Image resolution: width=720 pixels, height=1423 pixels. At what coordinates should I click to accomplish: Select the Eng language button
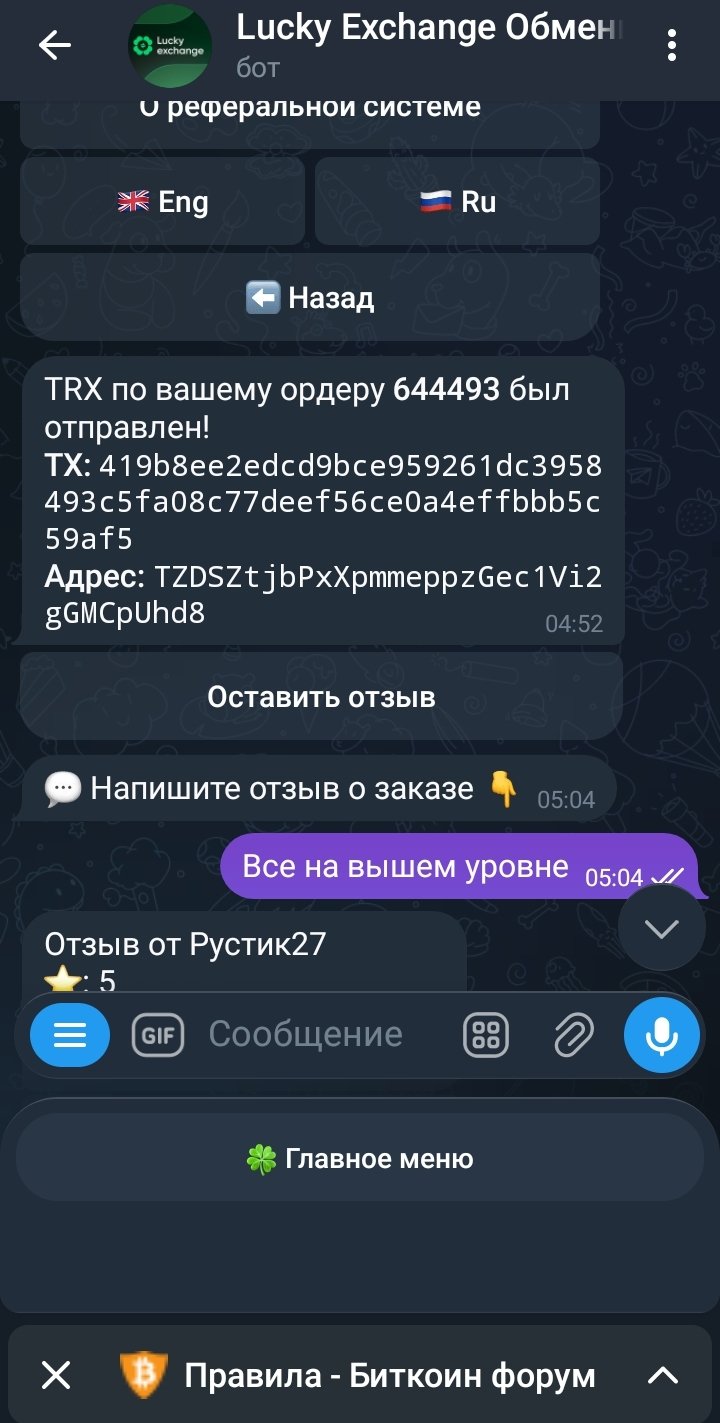tap(162, 202)
